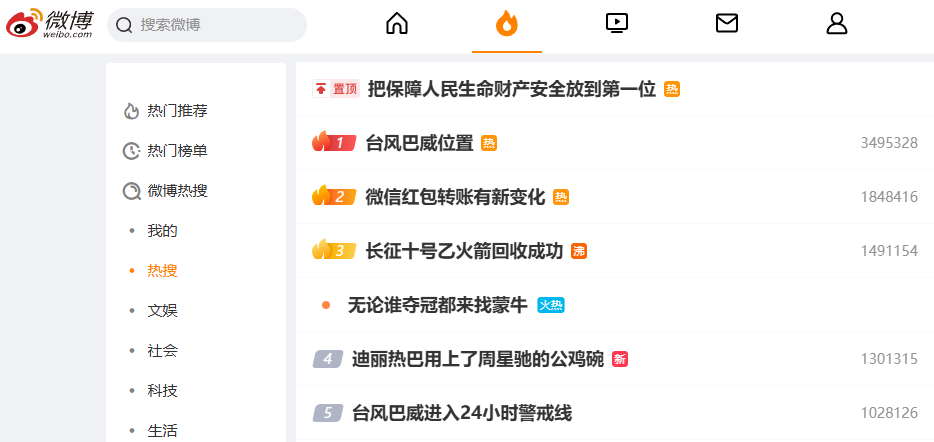Viewport: 934px width, 442px height.
Task: Switch to the 文娱 category
Action: 162,311
